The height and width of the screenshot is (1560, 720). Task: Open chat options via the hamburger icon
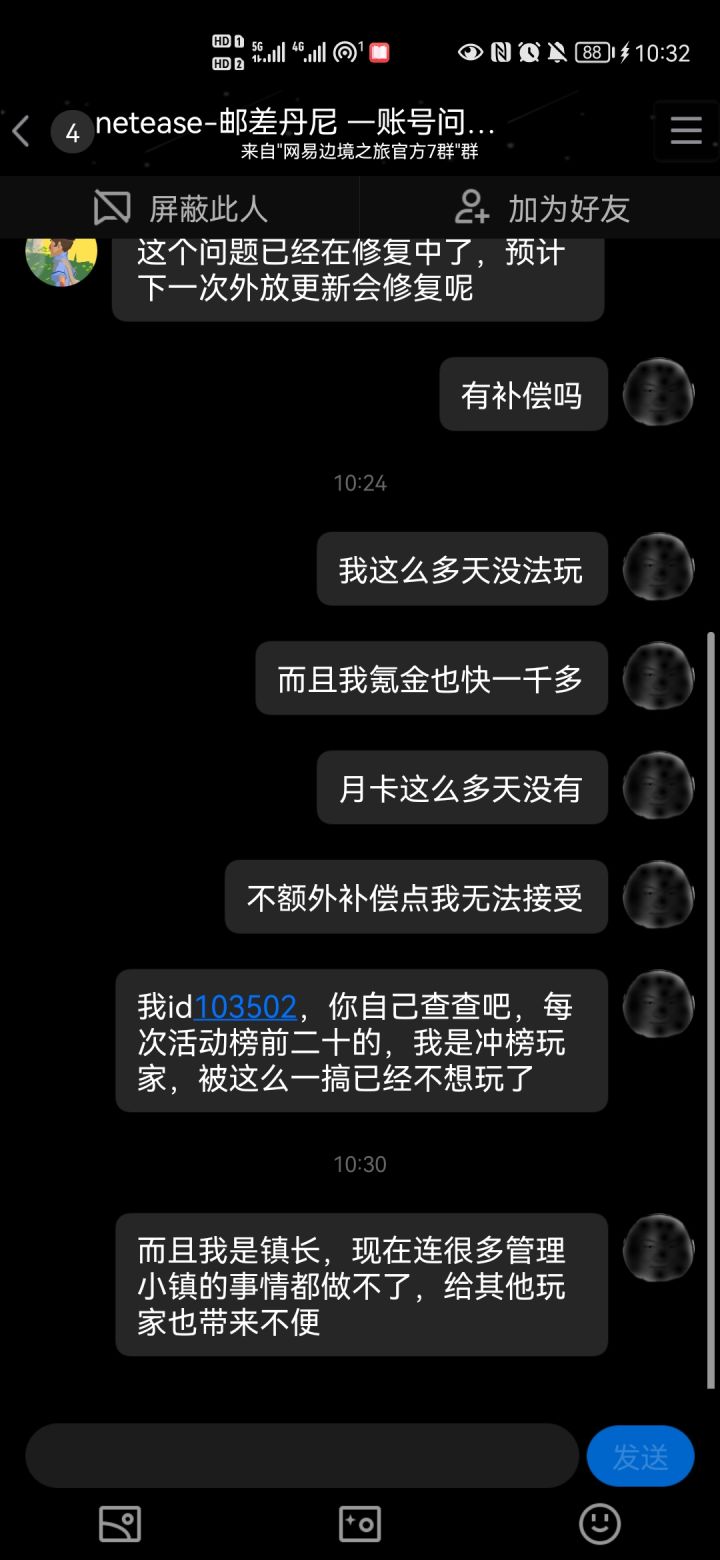coord(685,130)
